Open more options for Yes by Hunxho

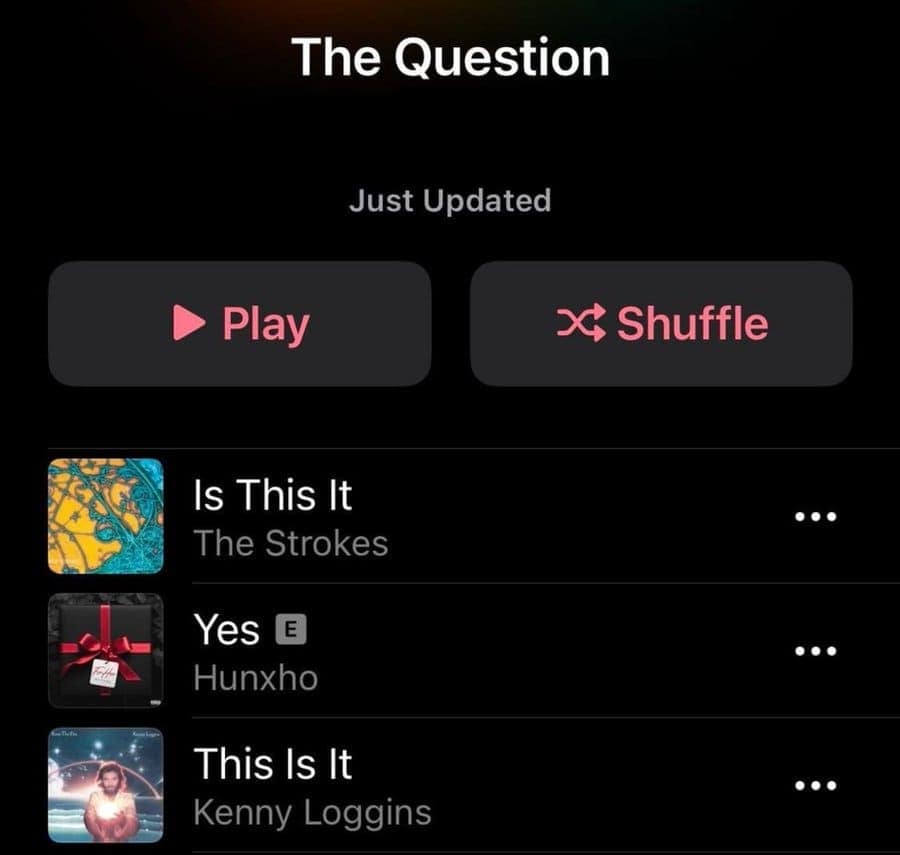tap(815, 651)
